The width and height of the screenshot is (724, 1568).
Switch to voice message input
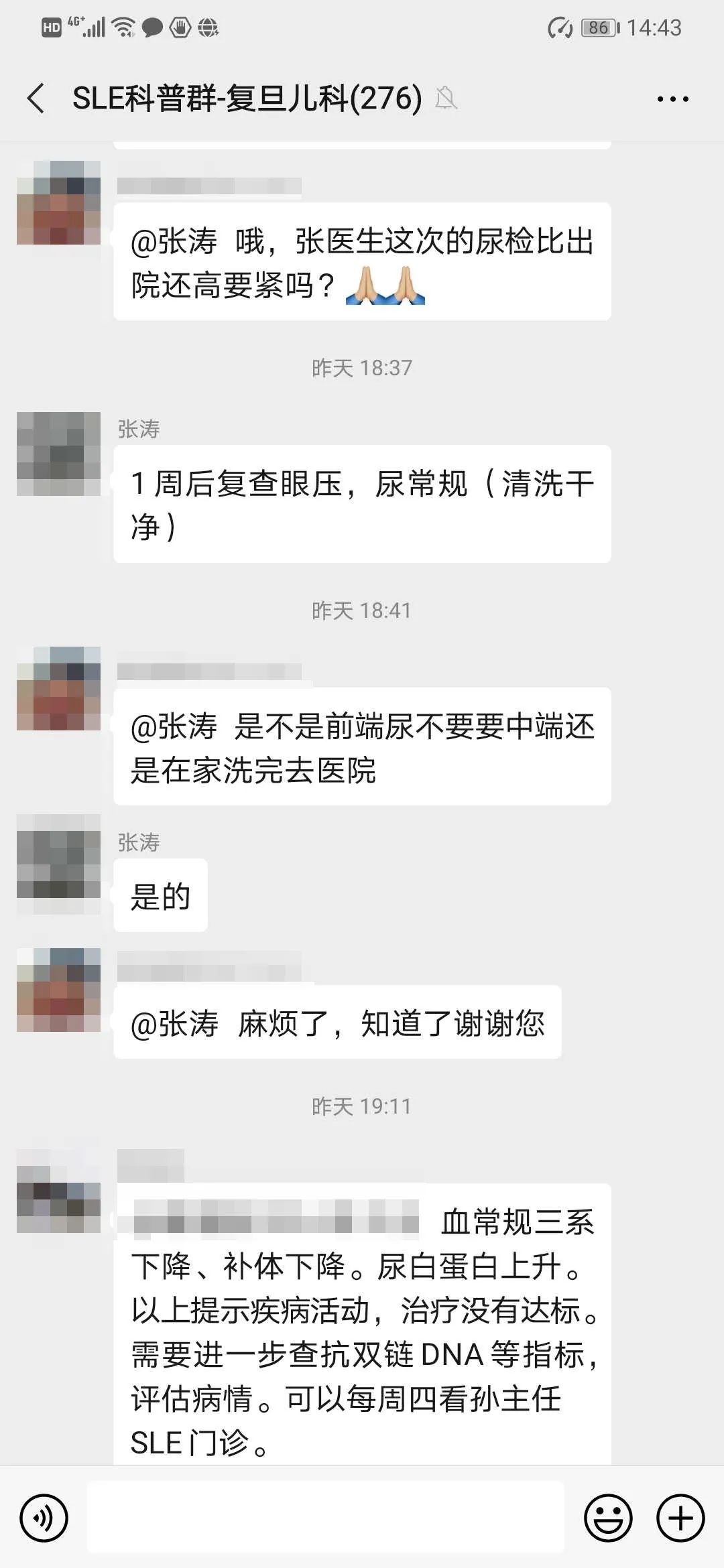(x=44, y=1517)
